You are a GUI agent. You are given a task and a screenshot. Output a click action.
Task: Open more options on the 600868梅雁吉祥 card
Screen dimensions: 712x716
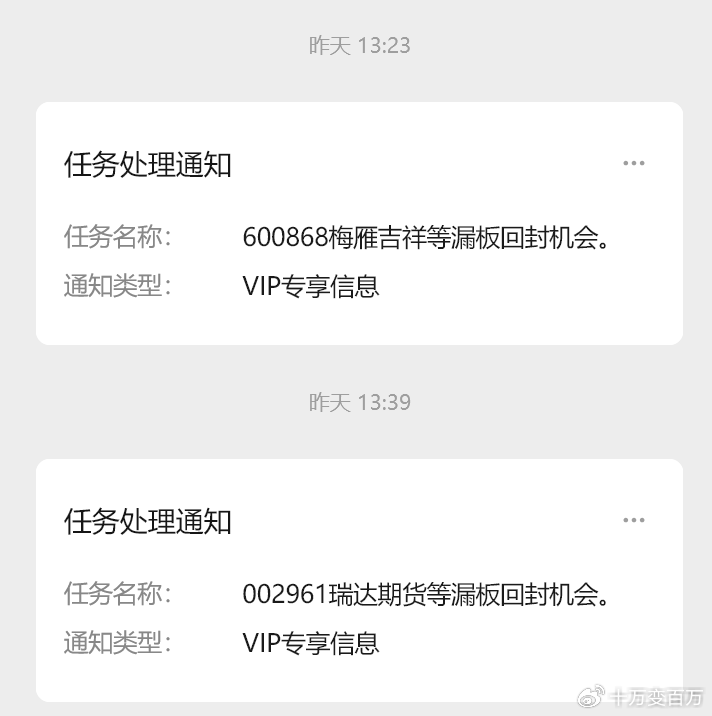[633, 163]
